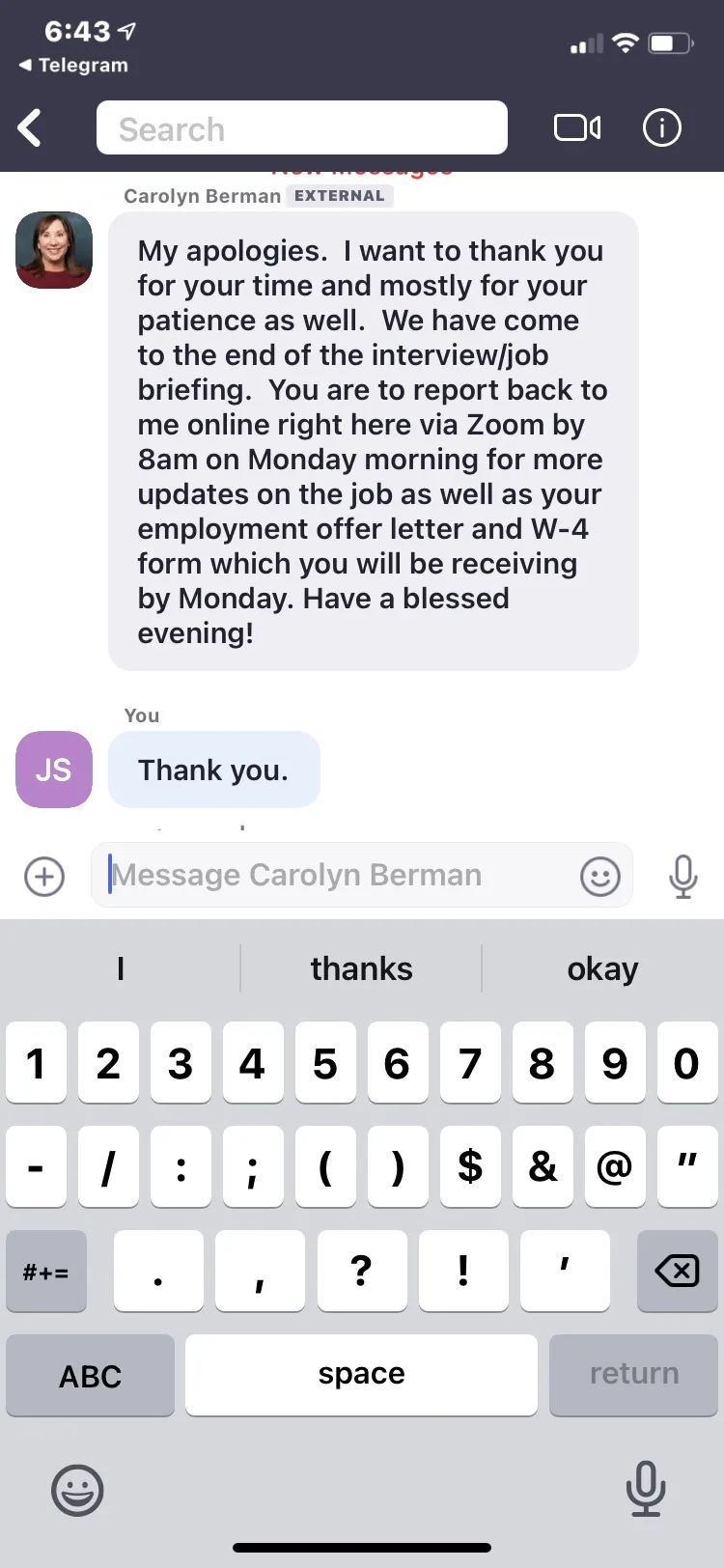The height and width of the screenshot is (1568, 724).
Task: Type the @ key
Action: (x=615, y=1166)
